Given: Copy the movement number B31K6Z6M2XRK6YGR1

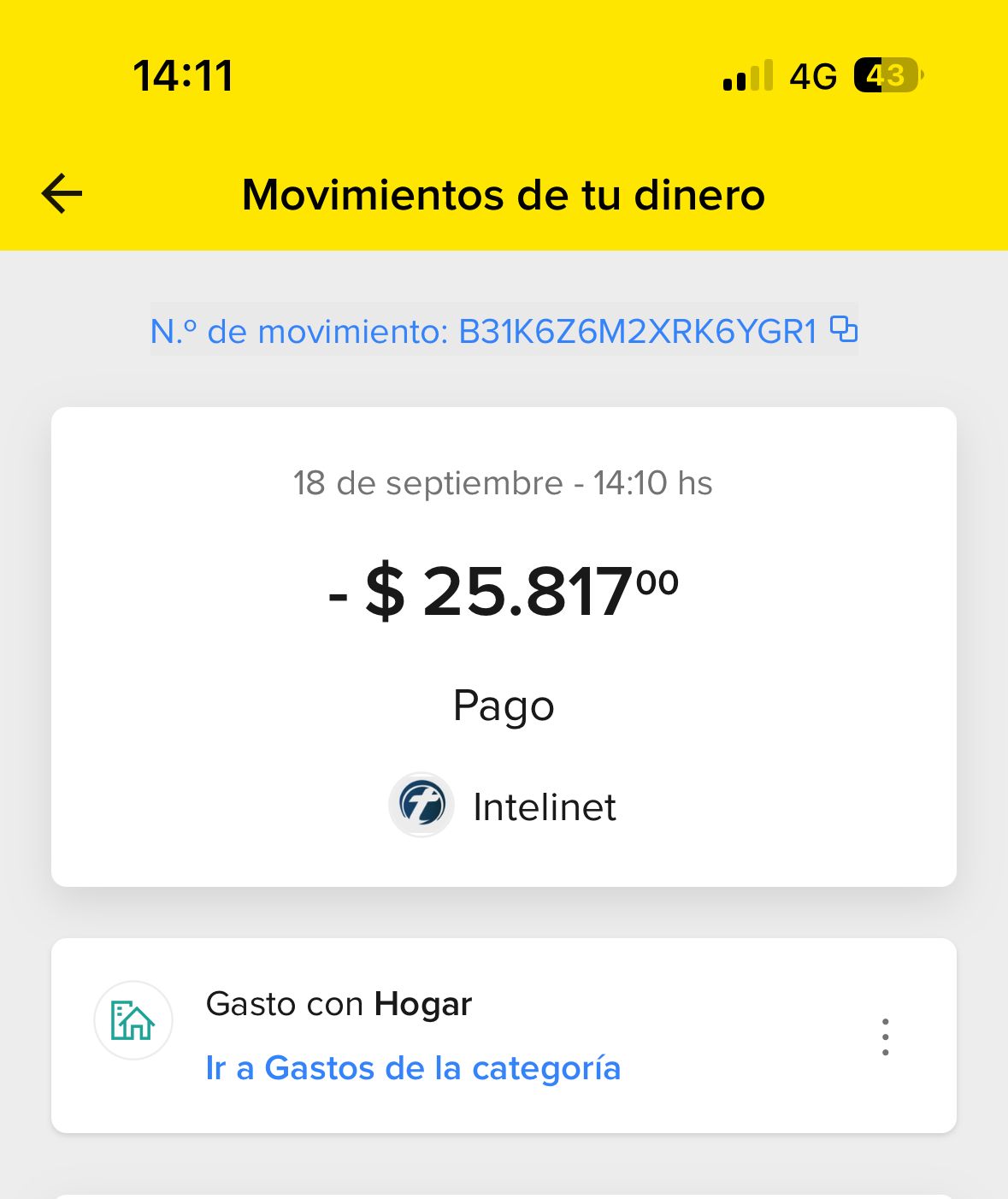Looking at the screenshot, I should (x=844, y=329).
